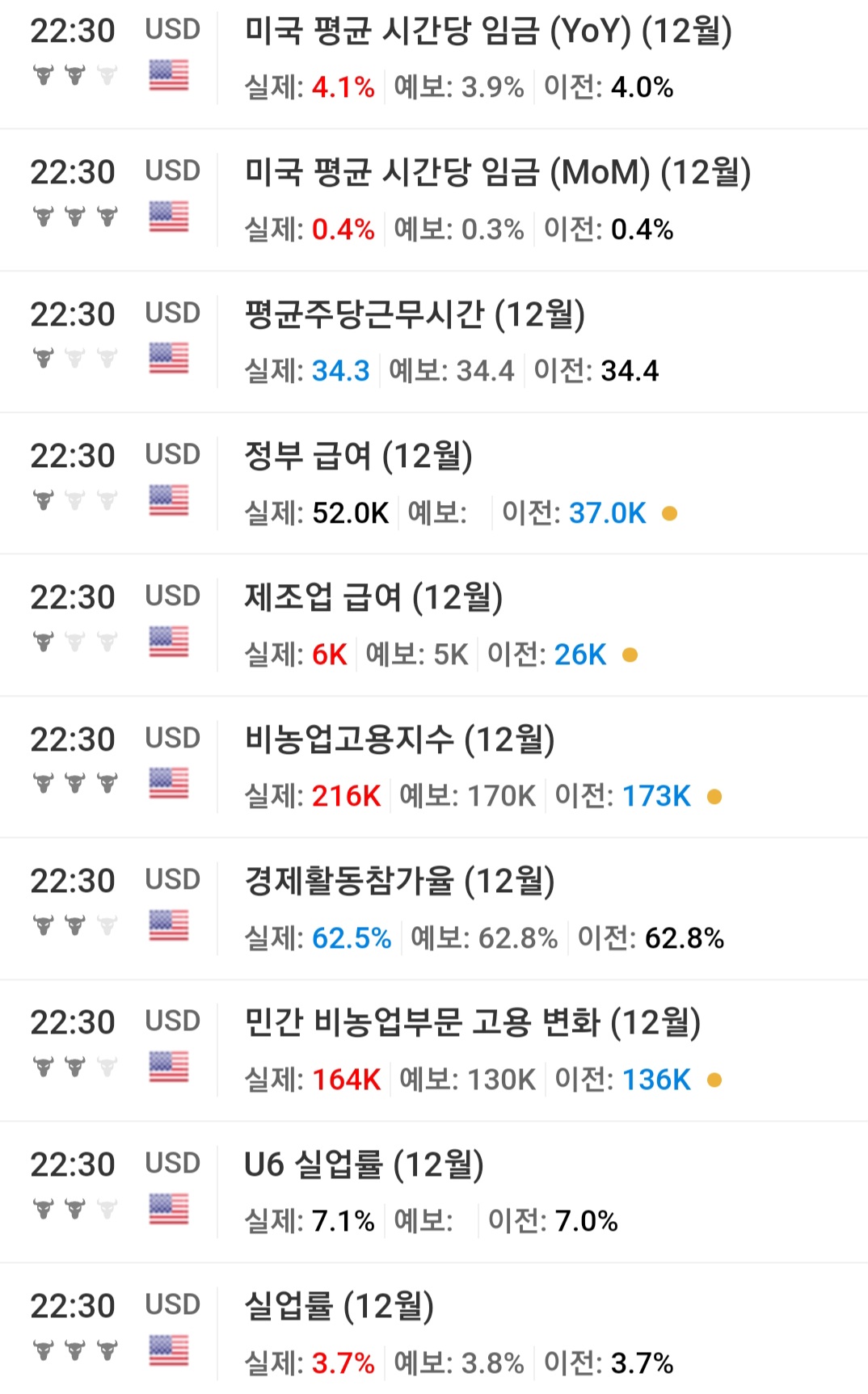This screenshot has height=1394, width=868.
Task: Click the previous value 34.4 for 평균주당근무시간
Action: click(x=632, y=371)
